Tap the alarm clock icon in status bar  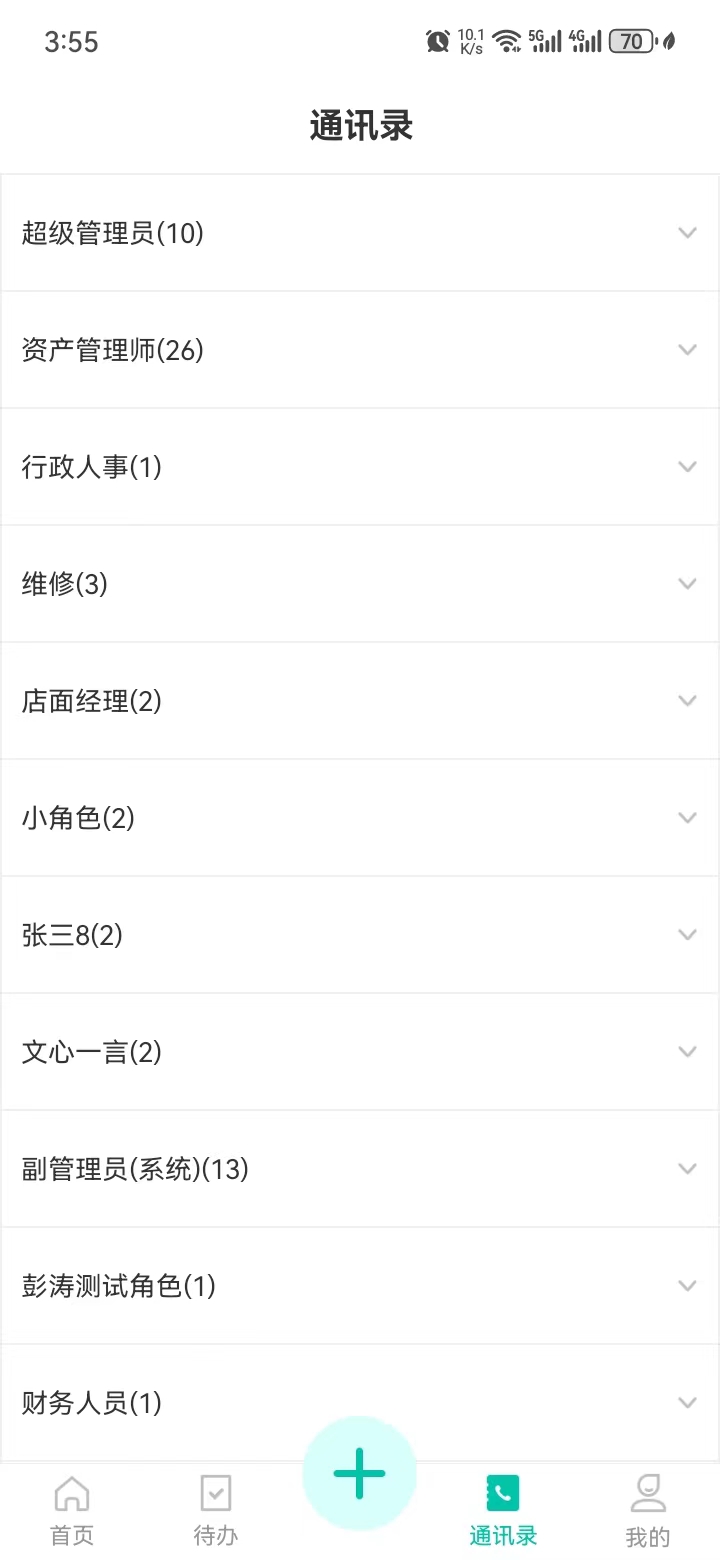[x=438, y=41]
